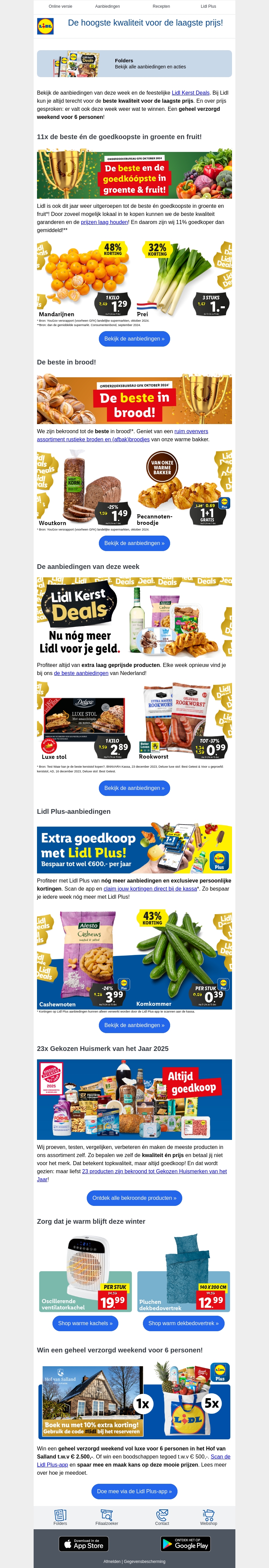Get the app on Google Play

185,1544
